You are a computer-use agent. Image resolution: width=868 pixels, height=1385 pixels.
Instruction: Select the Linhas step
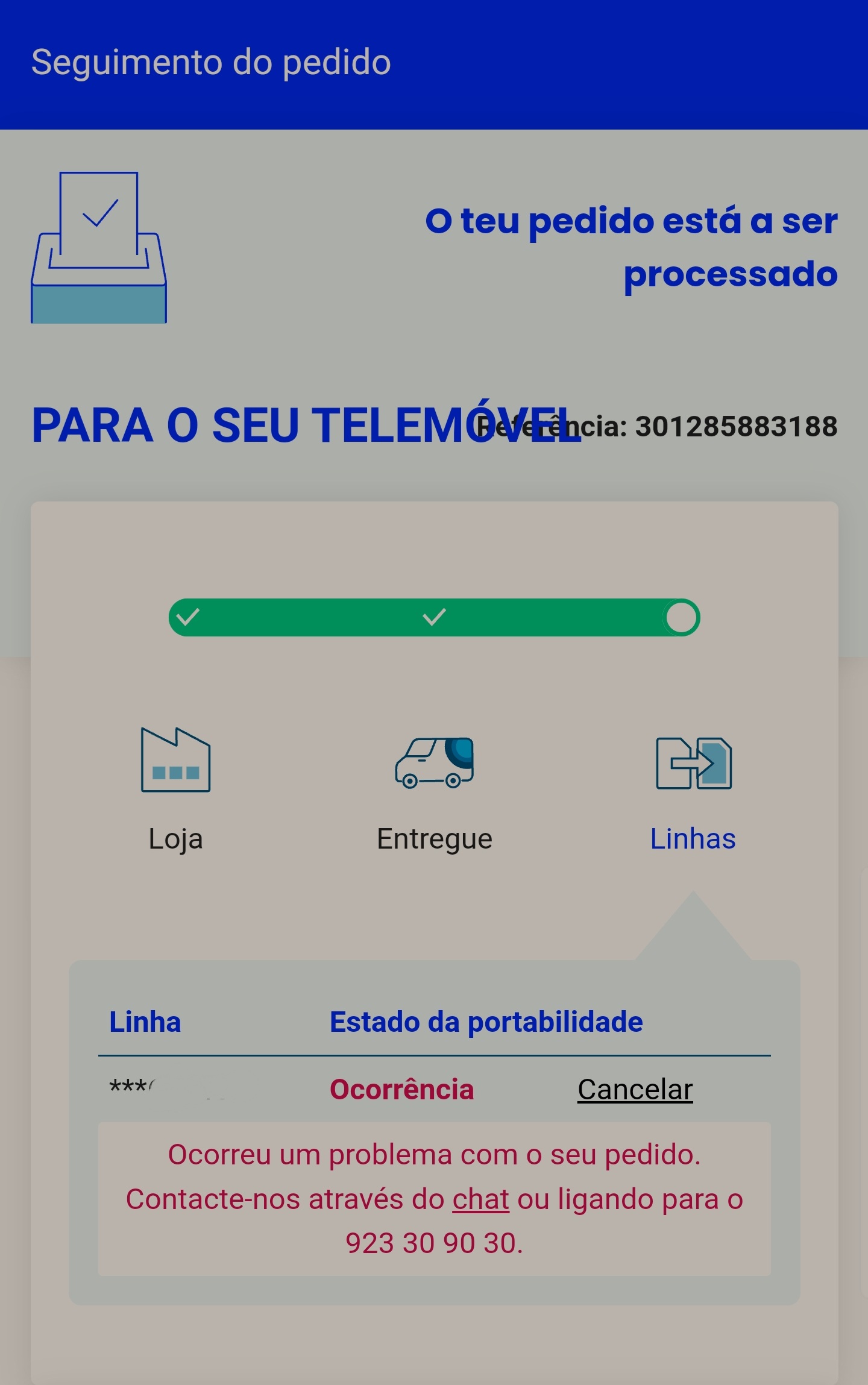[x=693, y=791]
